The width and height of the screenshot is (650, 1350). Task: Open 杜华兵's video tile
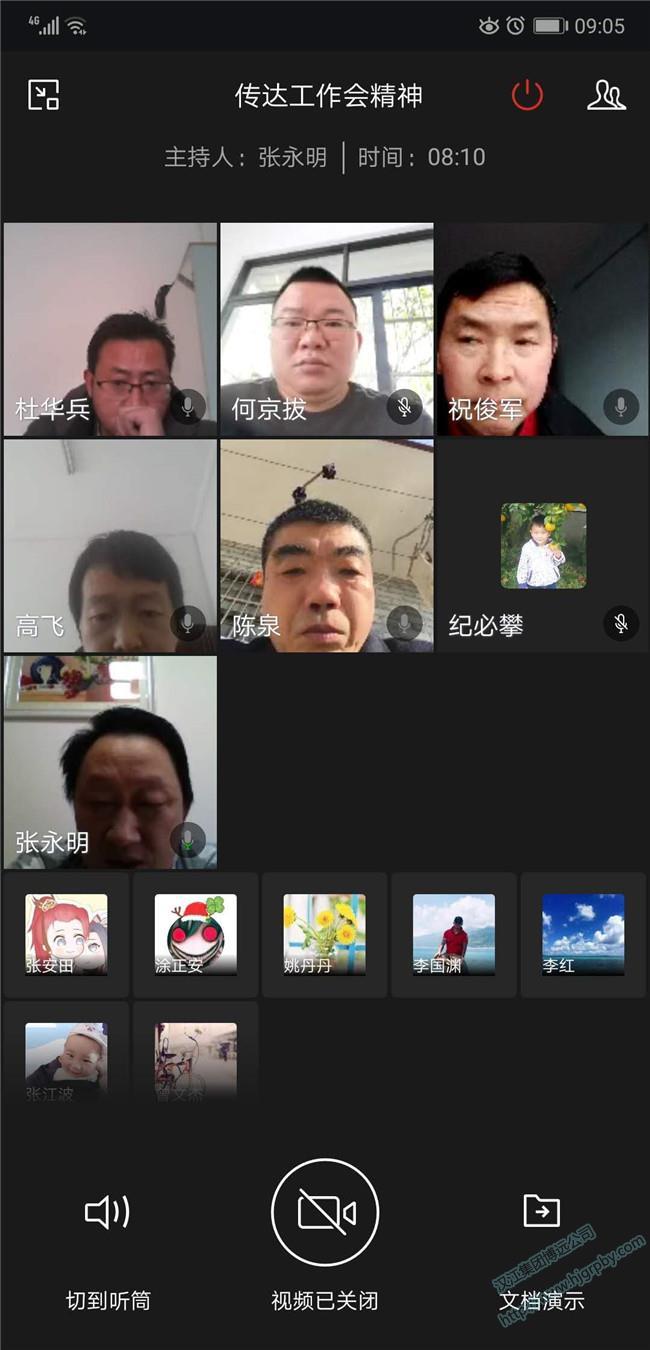110,329
